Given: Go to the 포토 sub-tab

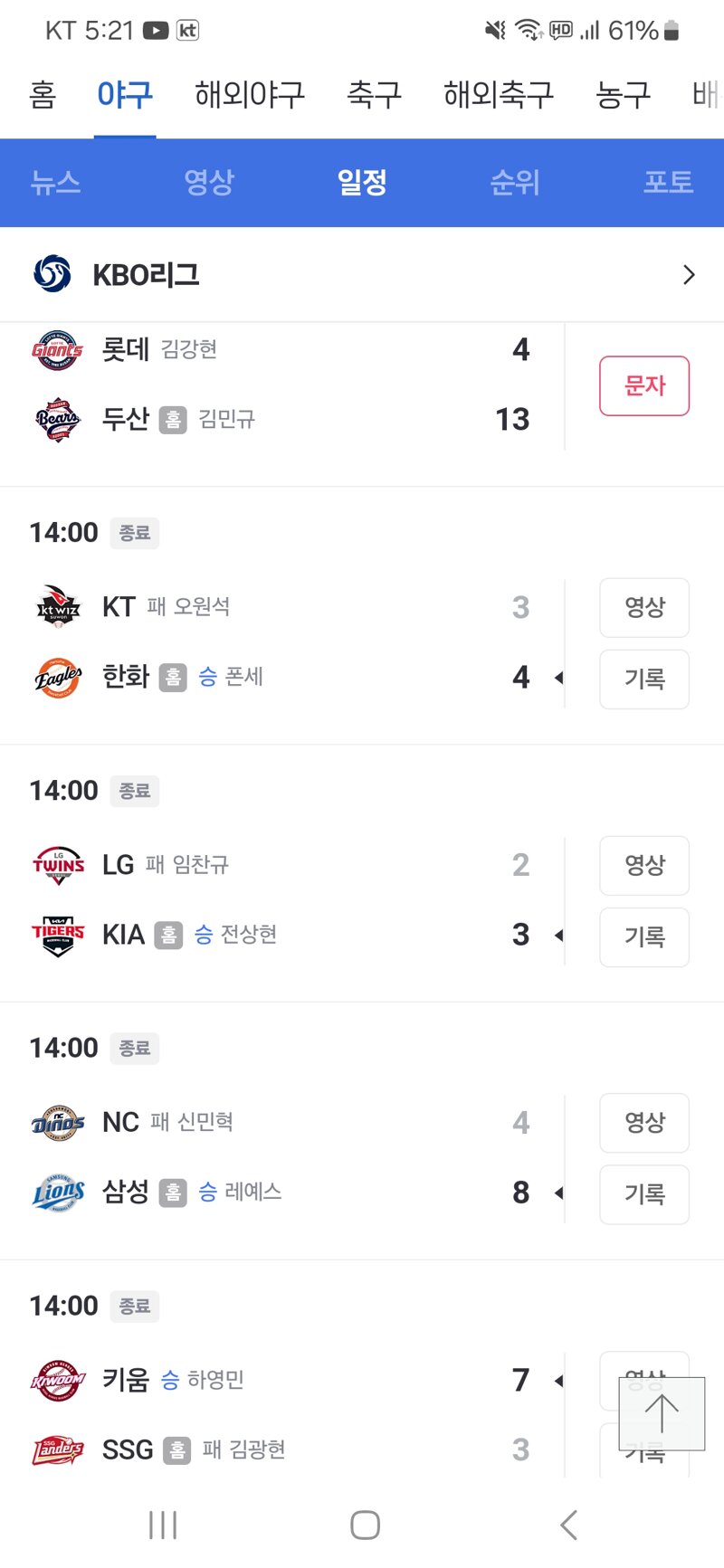Looking at the screenshot, I should (x=668, y=183).
